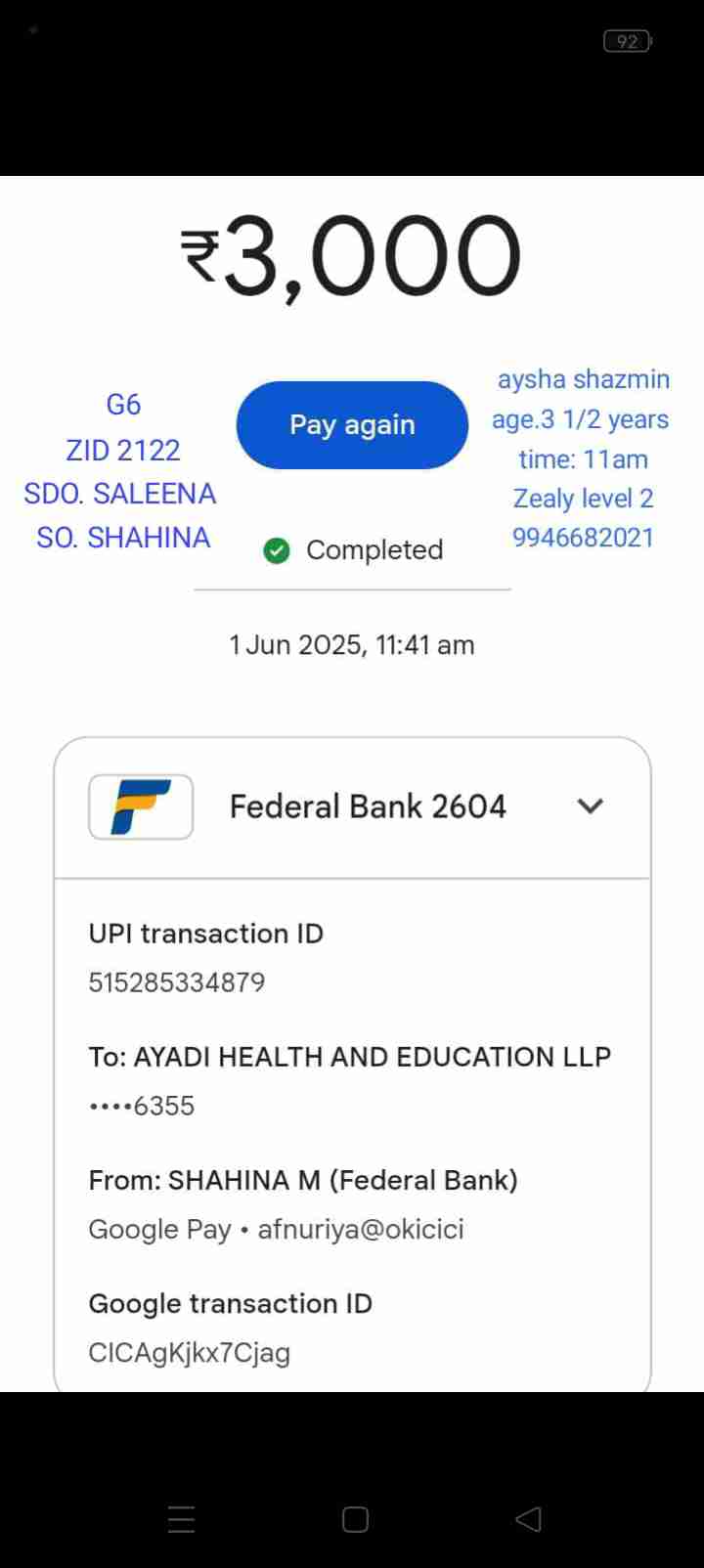
Task: Tap the Pay again button
Action: click(x=352, y=425)
